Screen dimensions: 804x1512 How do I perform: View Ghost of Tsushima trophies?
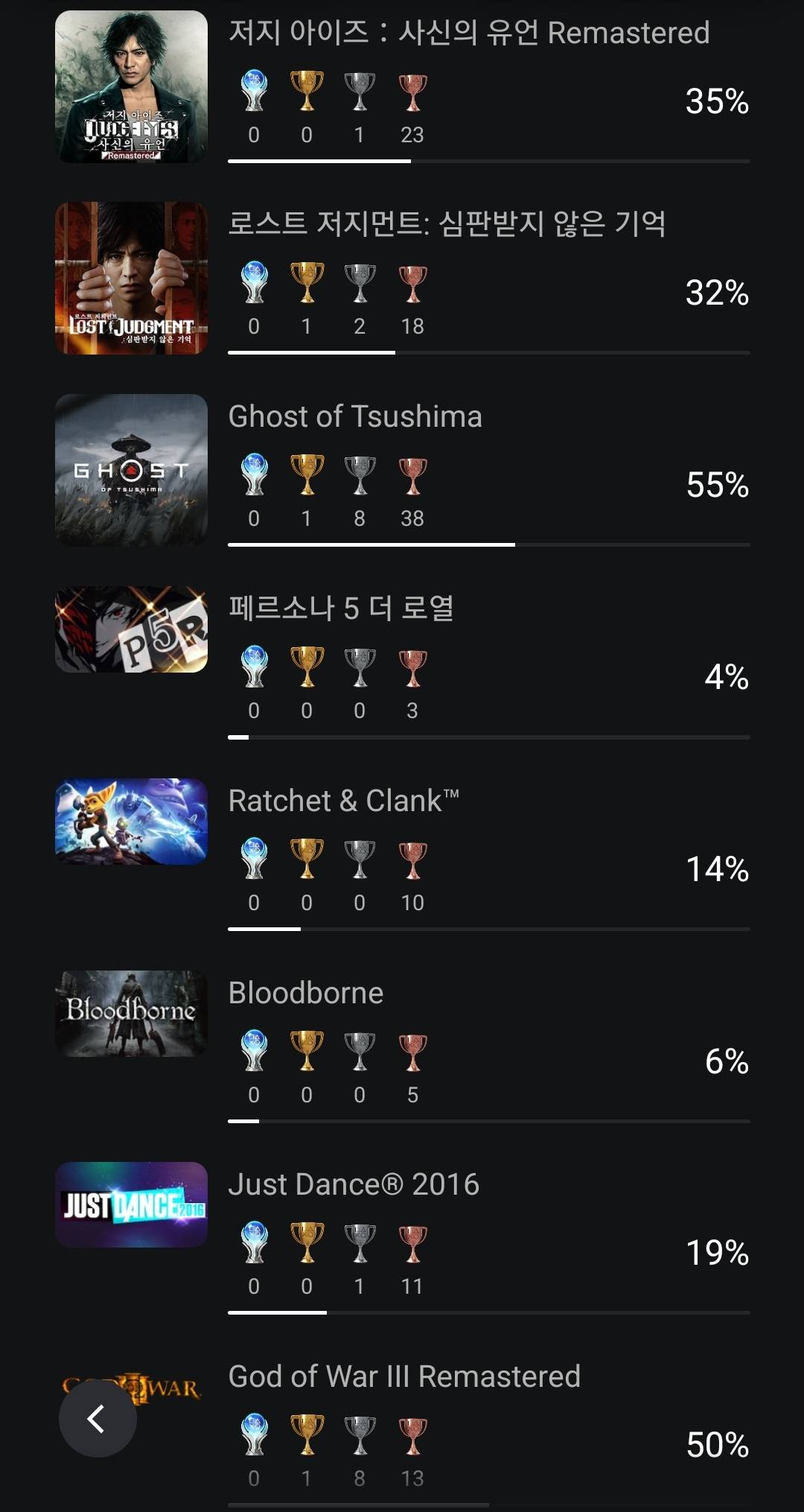[x=355, y=416]
